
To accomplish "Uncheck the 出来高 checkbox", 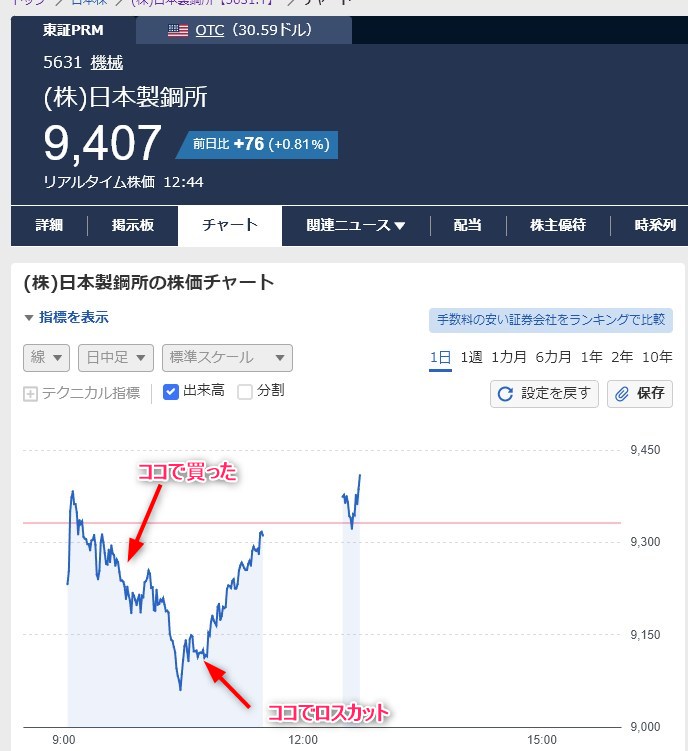I will 171,391.
